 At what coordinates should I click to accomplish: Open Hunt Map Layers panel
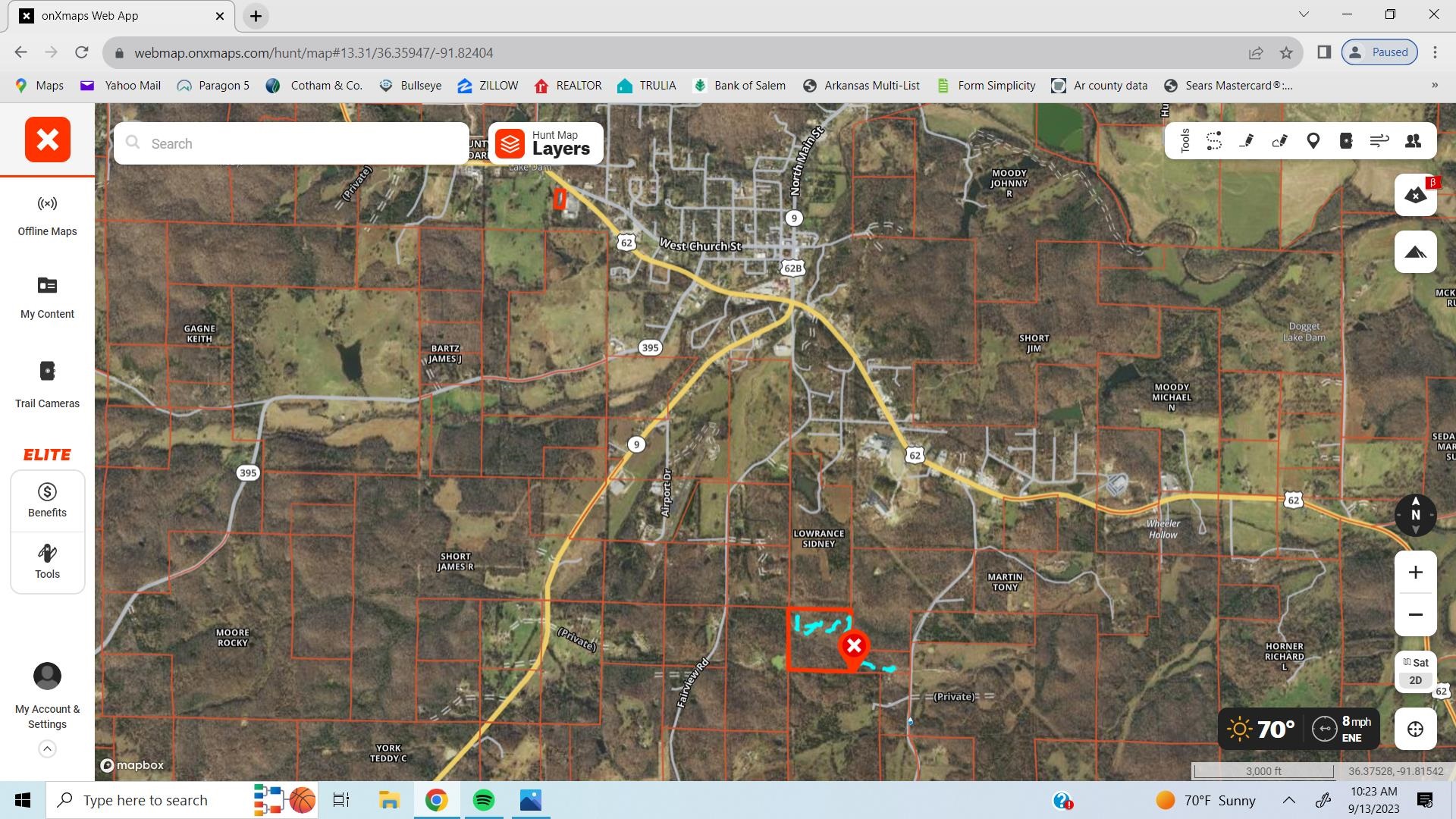pos(546,143)
